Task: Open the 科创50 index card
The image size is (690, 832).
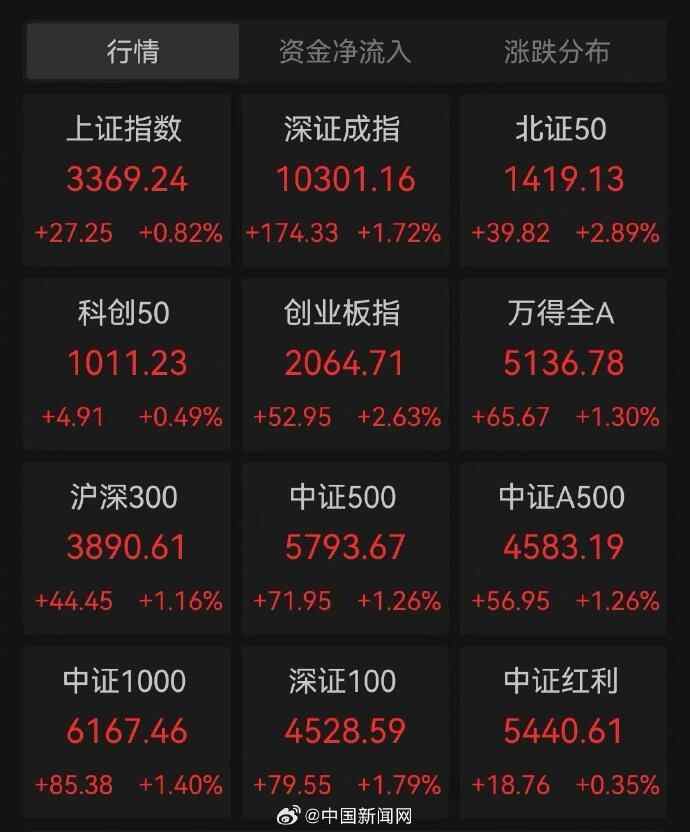Action: 126,364
